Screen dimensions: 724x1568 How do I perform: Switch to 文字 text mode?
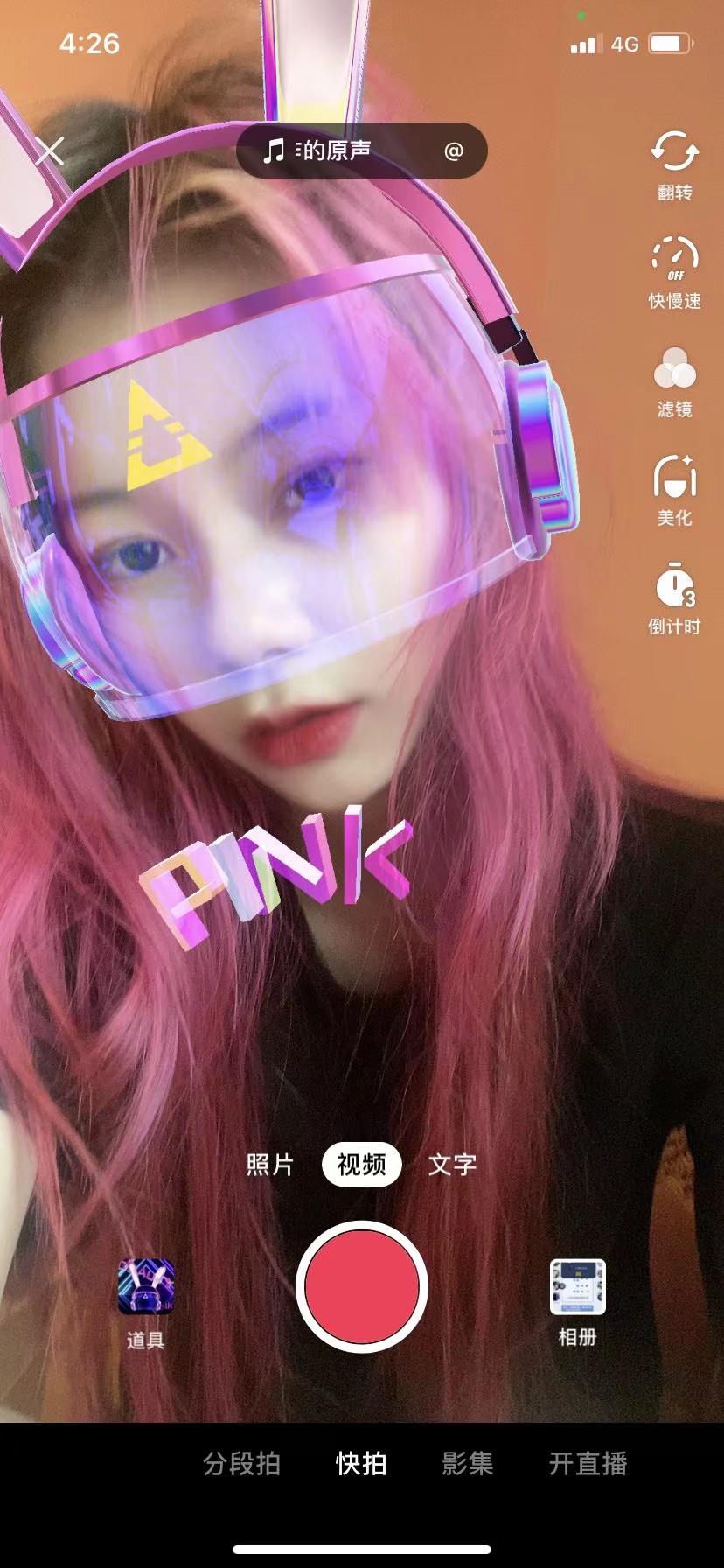(452, 1165)
